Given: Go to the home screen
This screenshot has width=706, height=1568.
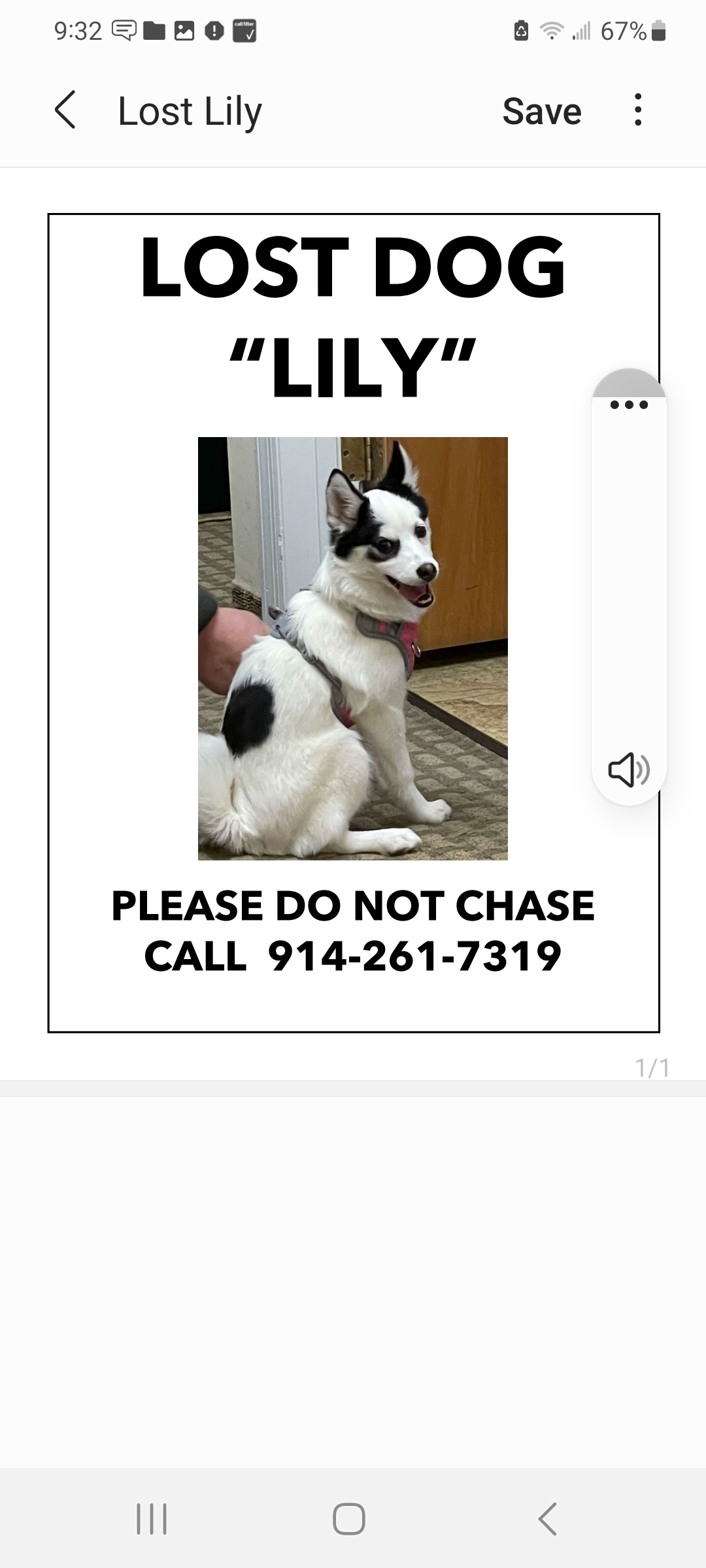Looking at the screenshot, I should click(349, 1518).
